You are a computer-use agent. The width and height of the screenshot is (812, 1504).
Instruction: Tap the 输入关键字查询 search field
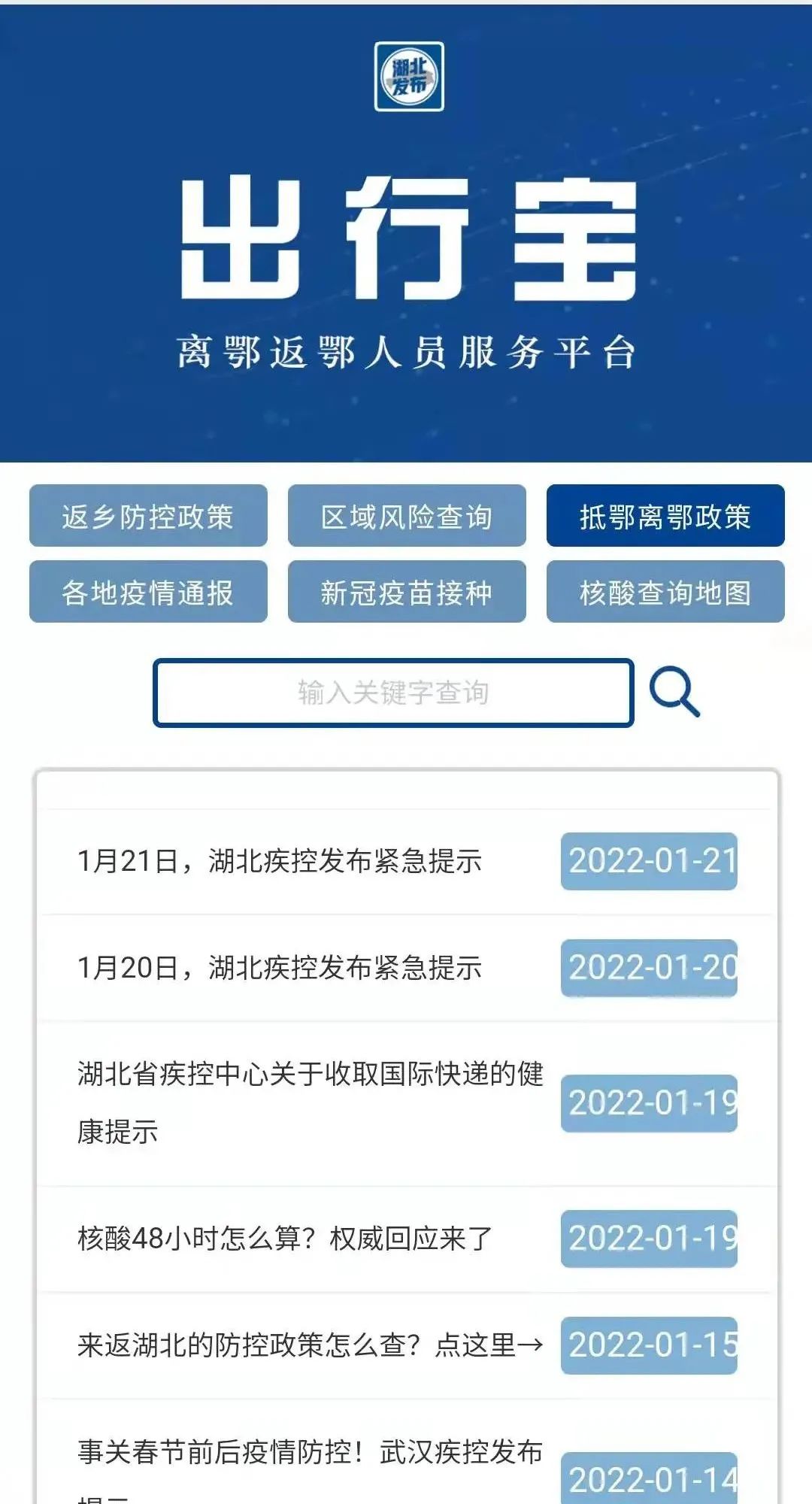pyautogui.click(x=393, y=693)
